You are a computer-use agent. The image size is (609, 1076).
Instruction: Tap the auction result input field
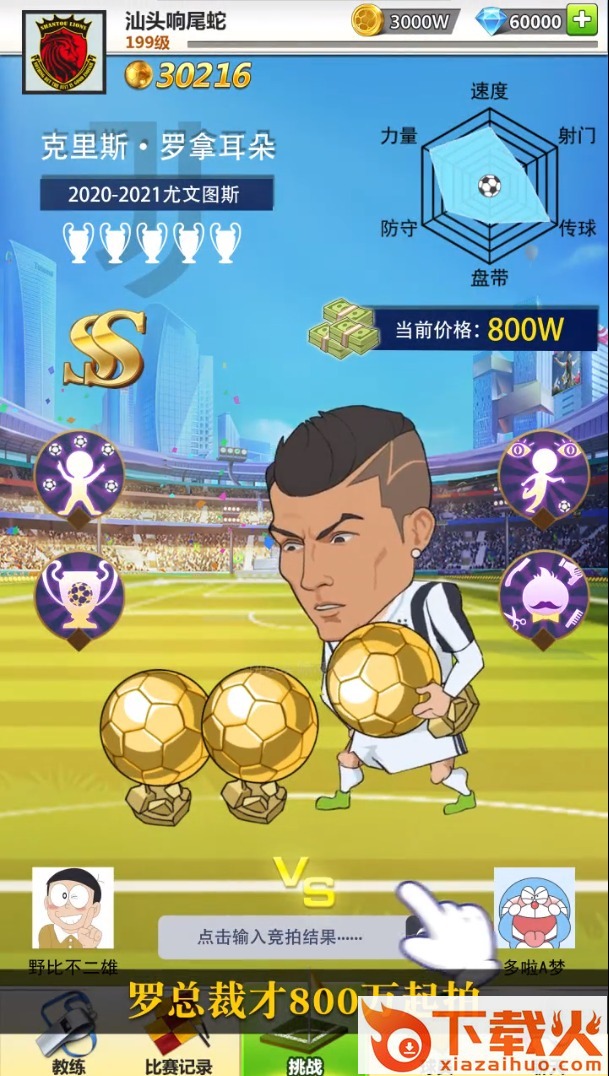(280, 937)
